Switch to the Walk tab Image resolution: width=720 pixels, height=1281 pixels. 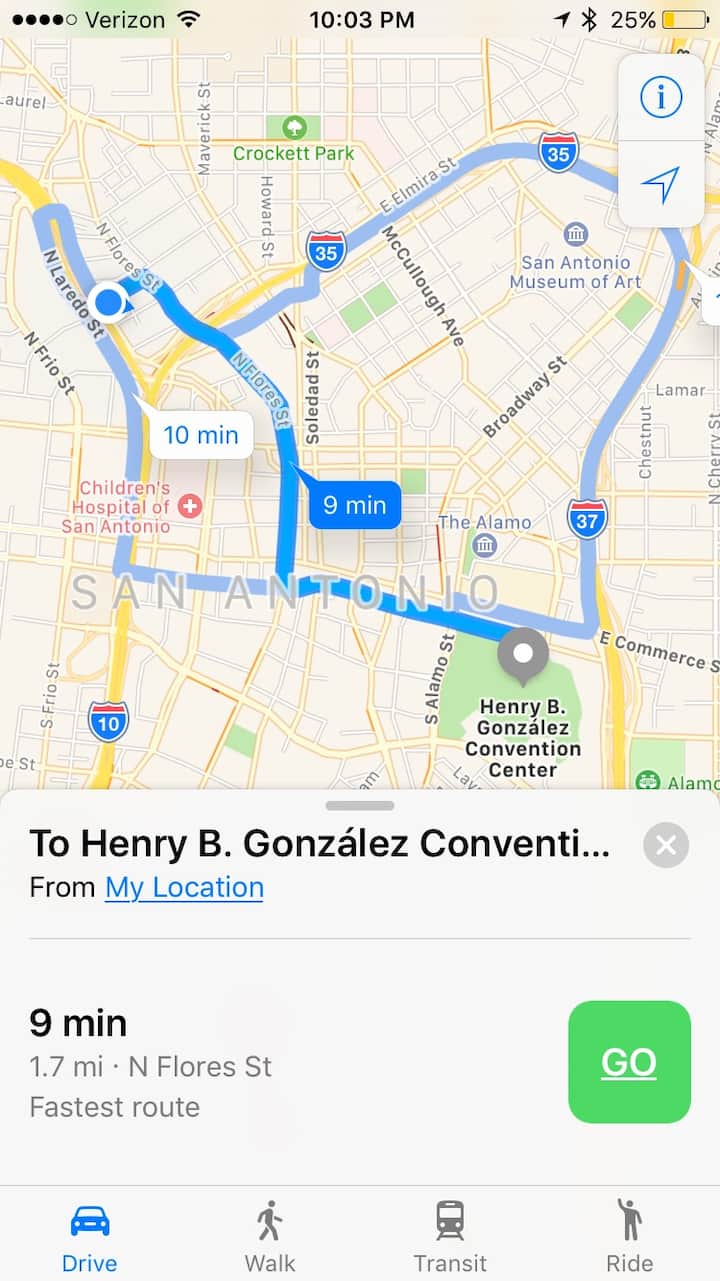coord(270,1236)
